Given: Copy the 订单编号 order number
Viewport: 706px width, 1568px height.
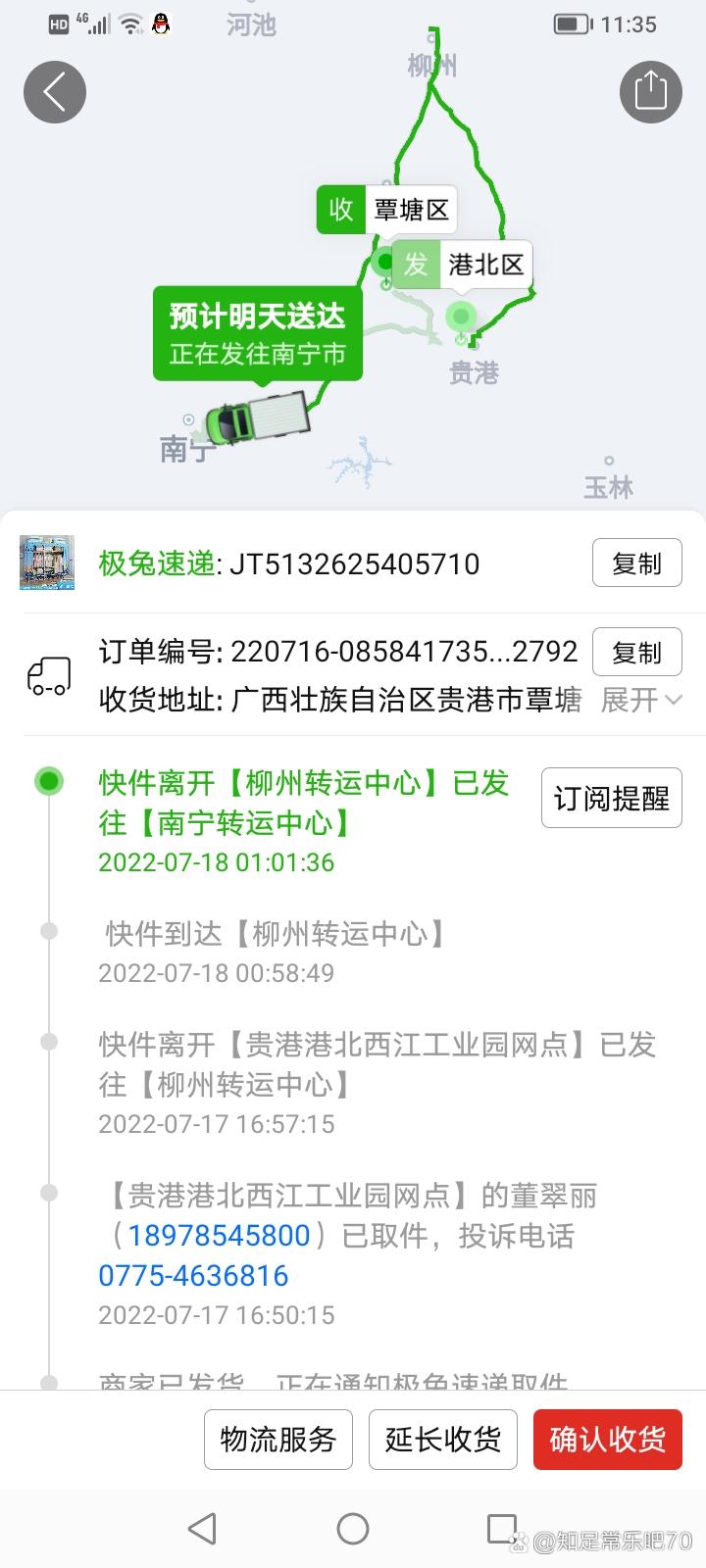Looking at the screenshot, I should pyautogui.click(x=636, y=652).
